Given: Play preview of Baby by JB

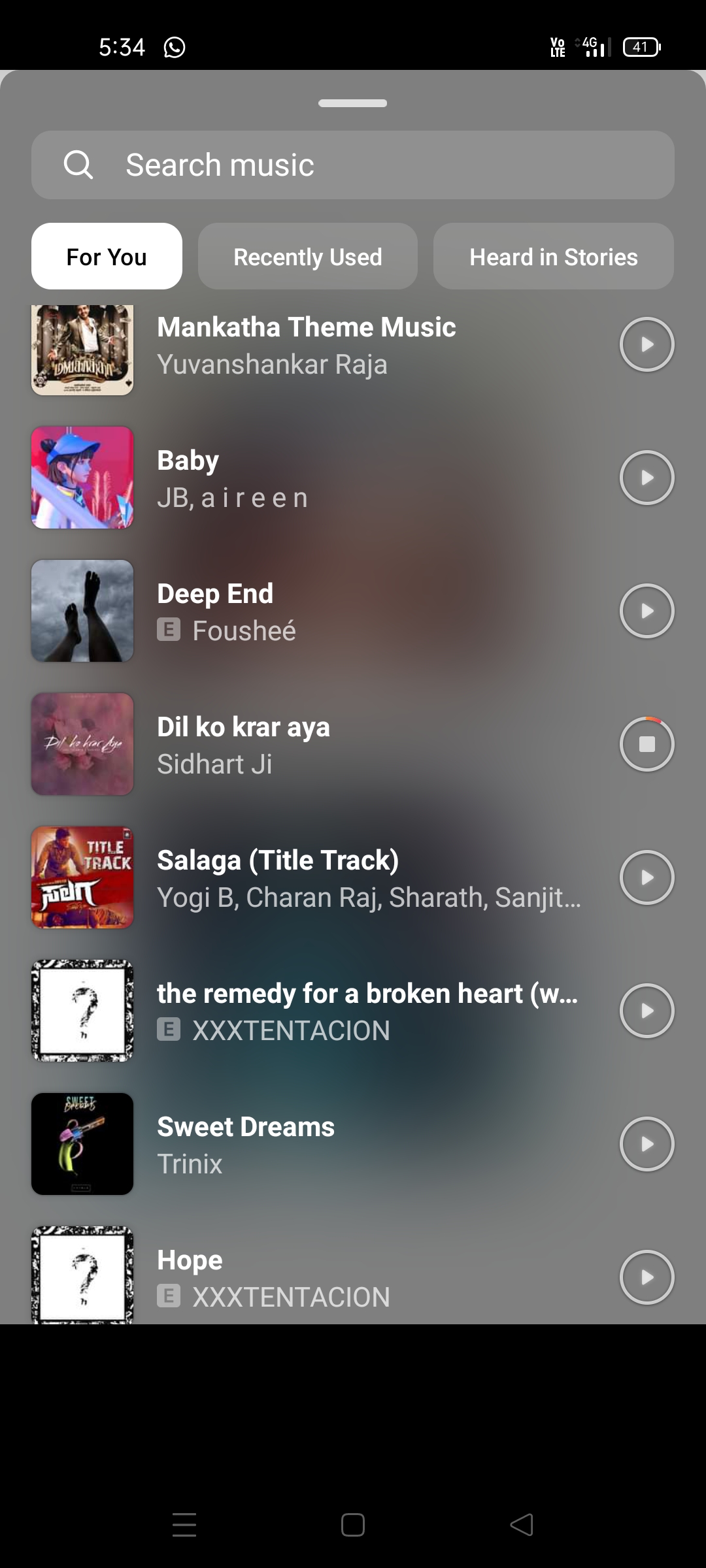Looking at the screenshot, I should [647, 478].
